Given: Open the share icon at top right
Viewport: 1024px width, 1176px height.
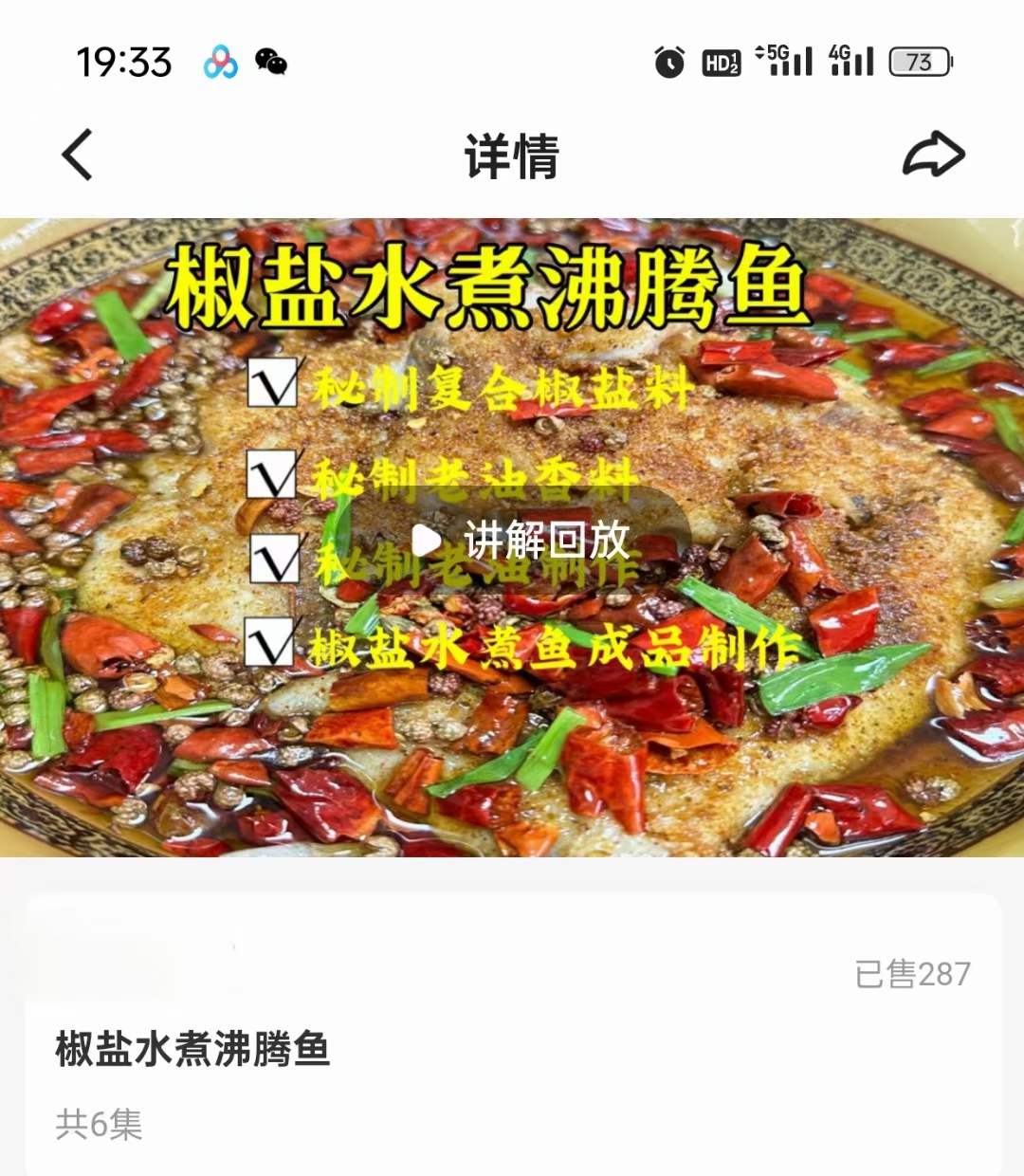Looking at the screenshot, I should click(x=934, y=152).
